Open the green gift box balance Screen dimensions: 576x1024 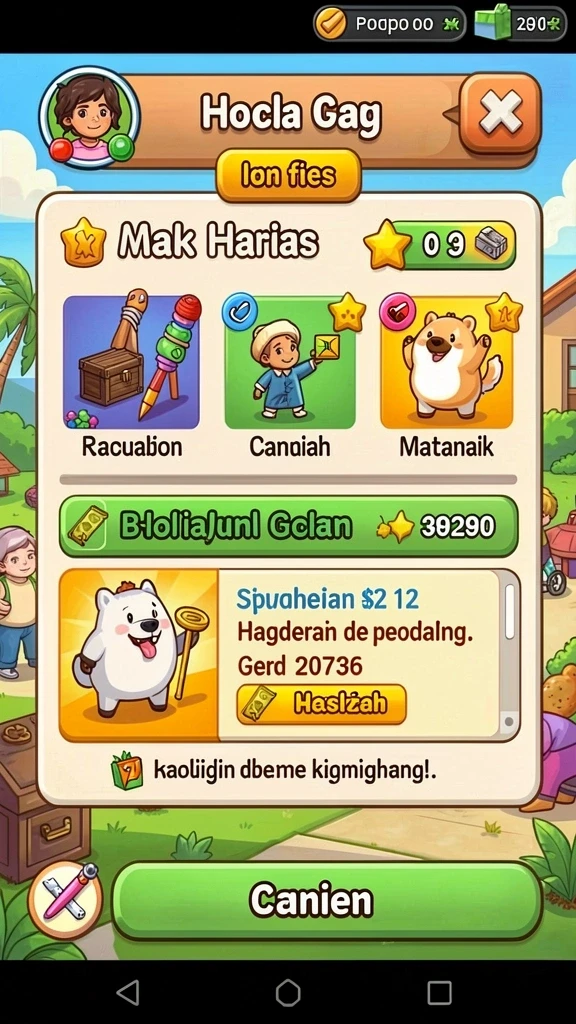[x=520, y=24]
